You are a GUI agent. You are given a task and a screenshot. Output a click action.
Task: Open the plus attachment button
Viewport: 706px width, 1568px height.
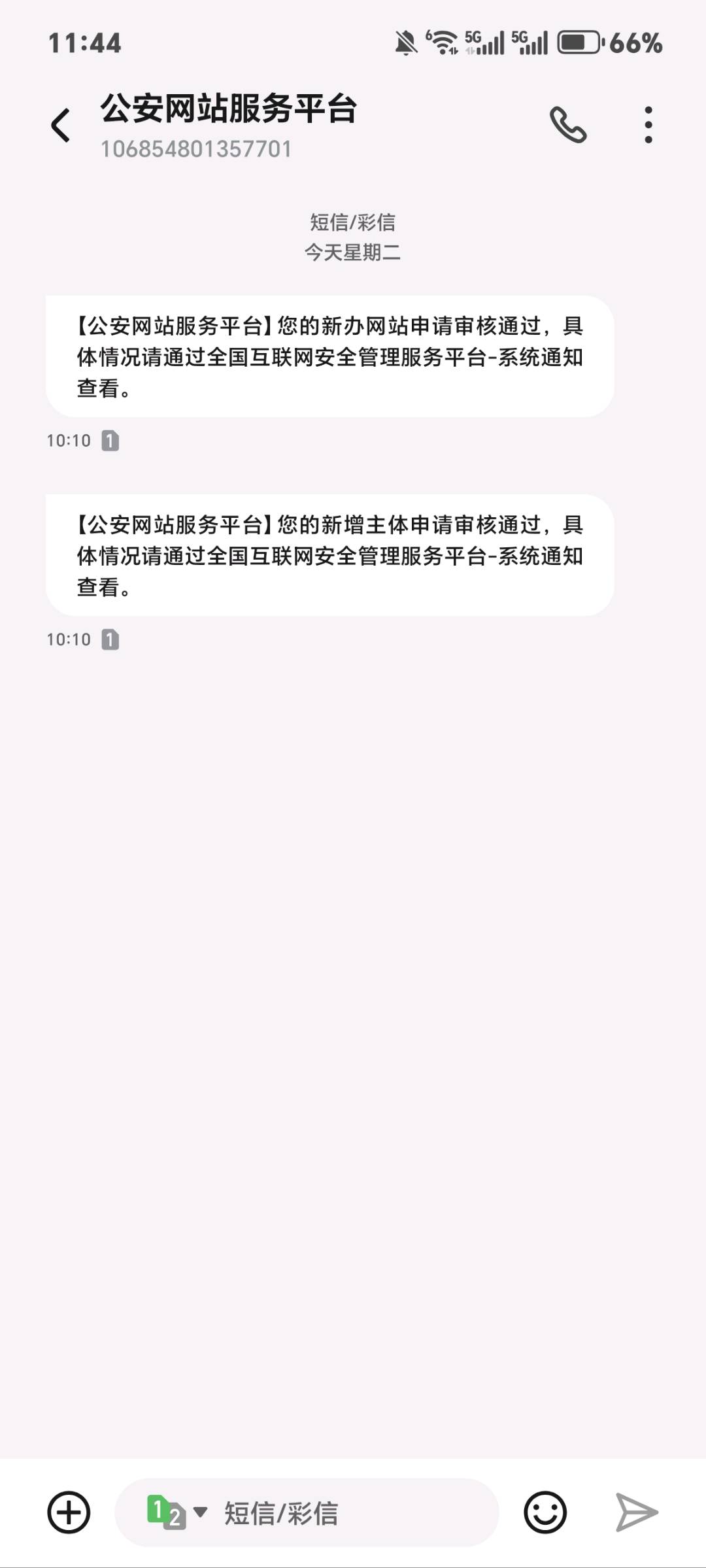point(69,1512)
